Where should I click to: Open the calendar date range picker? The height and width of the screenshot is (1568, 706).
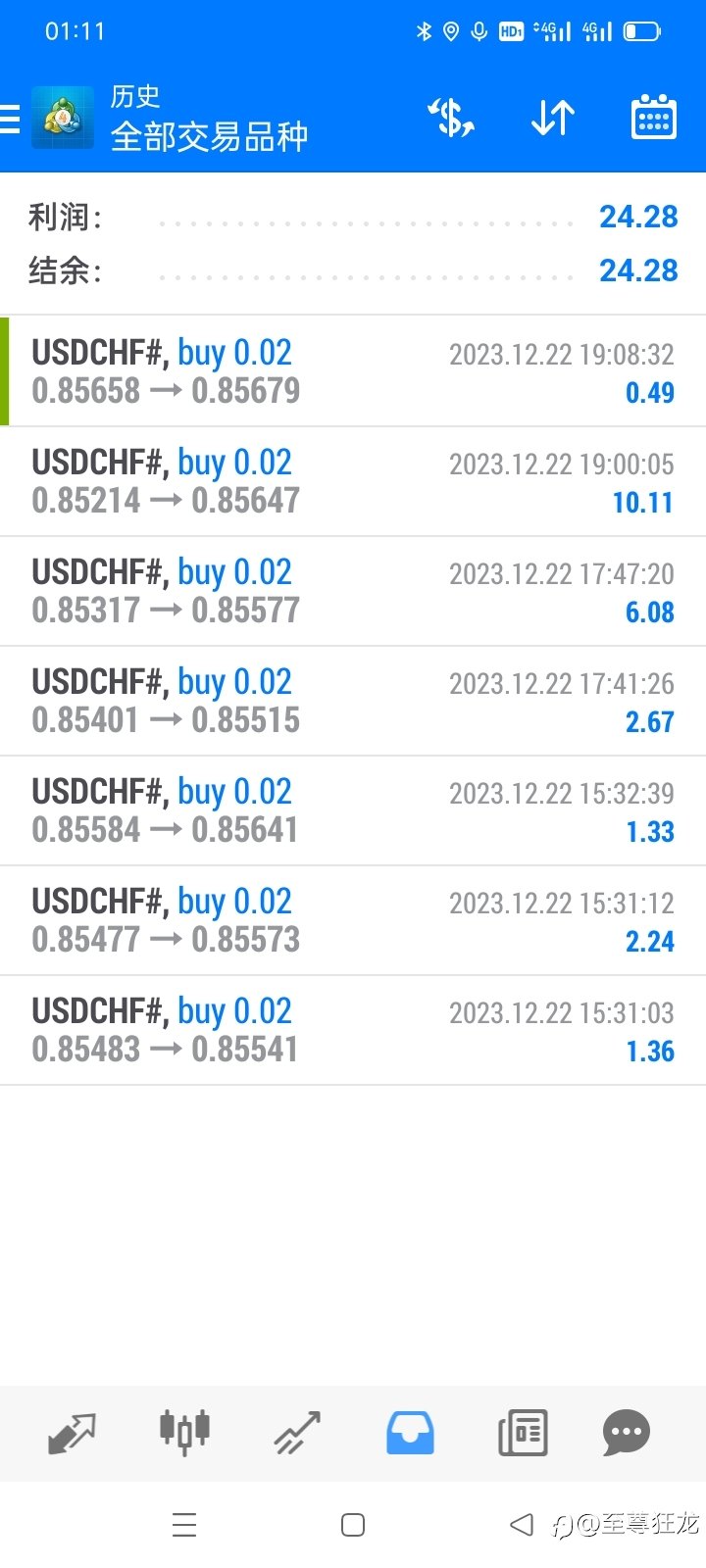(x=653, y=118)
